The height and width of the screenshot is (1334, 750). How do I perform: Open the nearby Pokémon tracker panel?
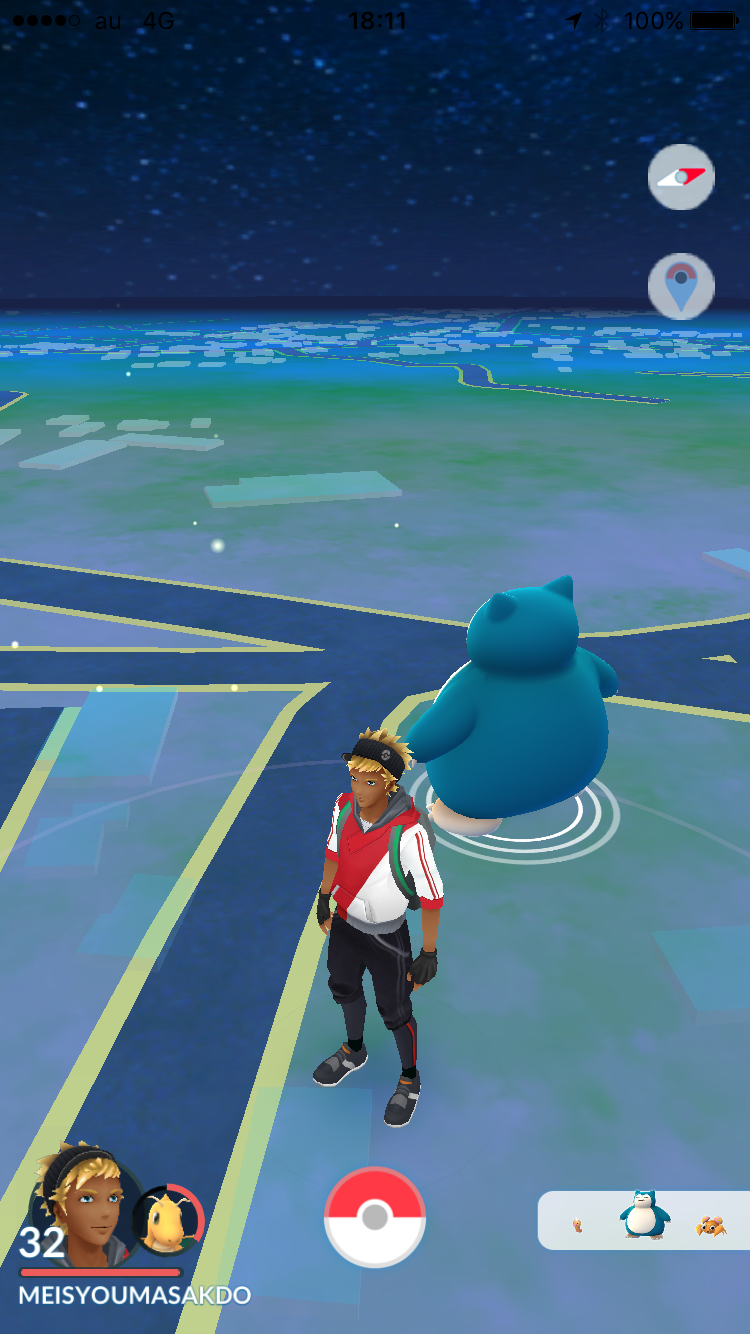point(644,1220)
